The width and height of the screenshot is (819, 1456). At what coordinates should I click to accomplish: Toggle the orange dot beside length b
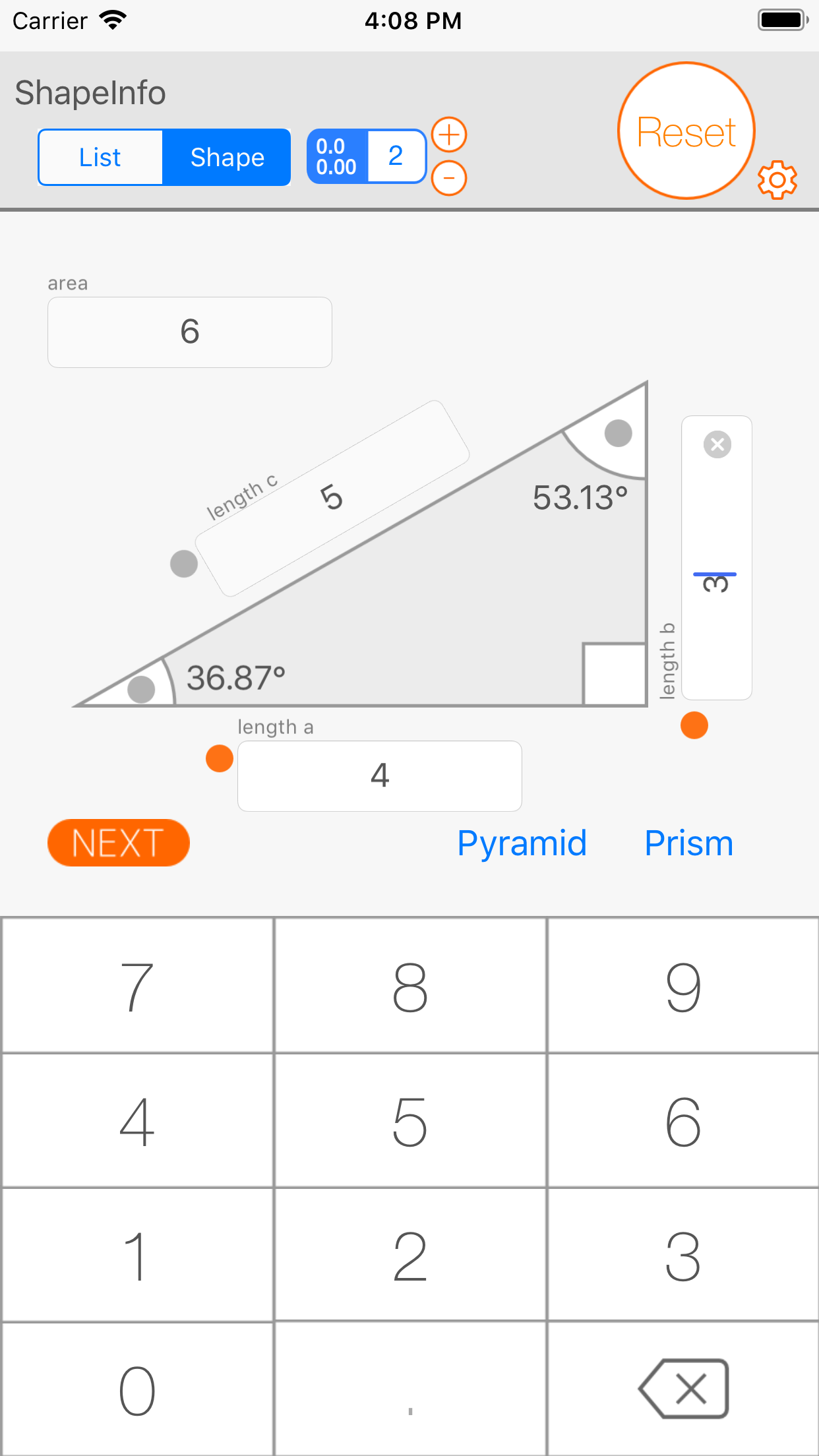[x=694, y=725]
